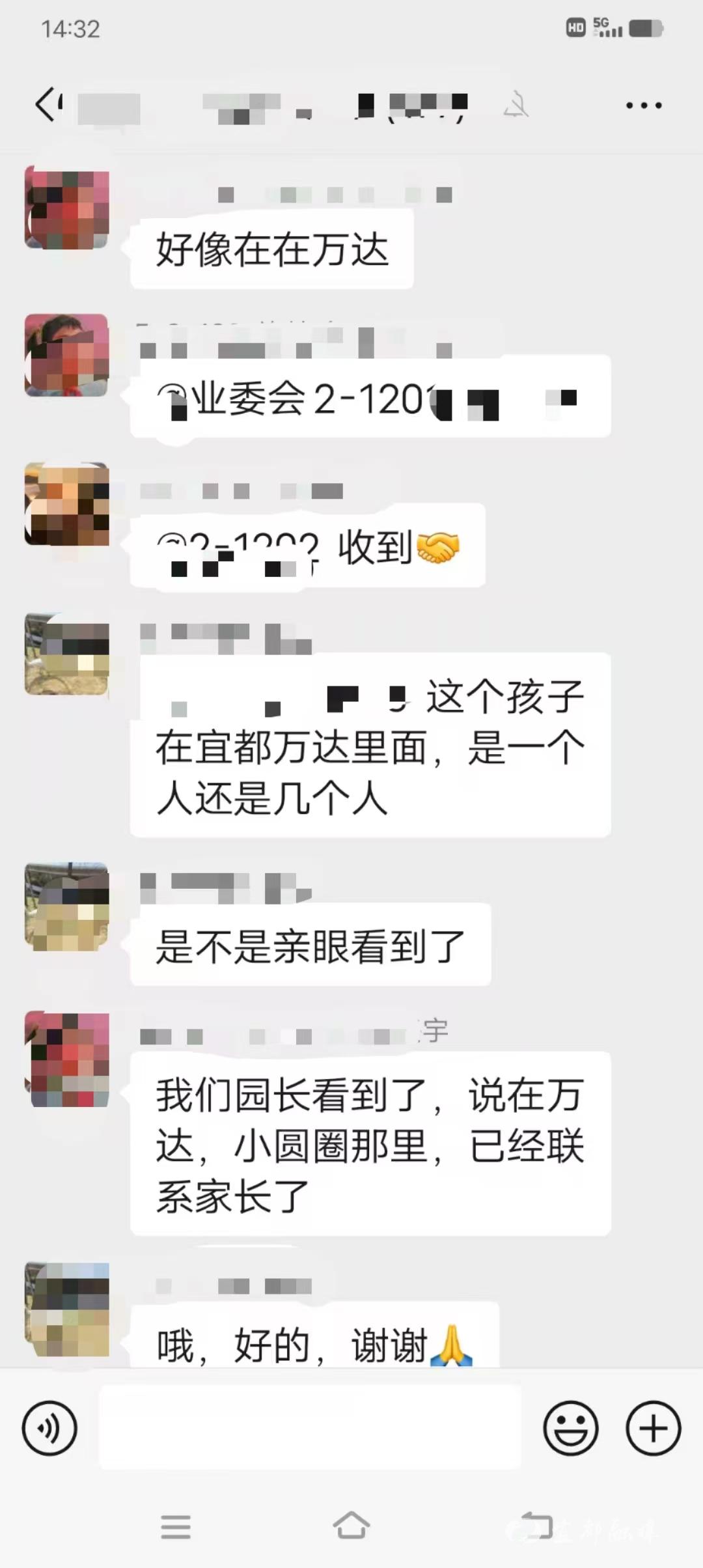Open avatar of sender of 好像在在万达
703x1568 pixels.
[67, 208]
